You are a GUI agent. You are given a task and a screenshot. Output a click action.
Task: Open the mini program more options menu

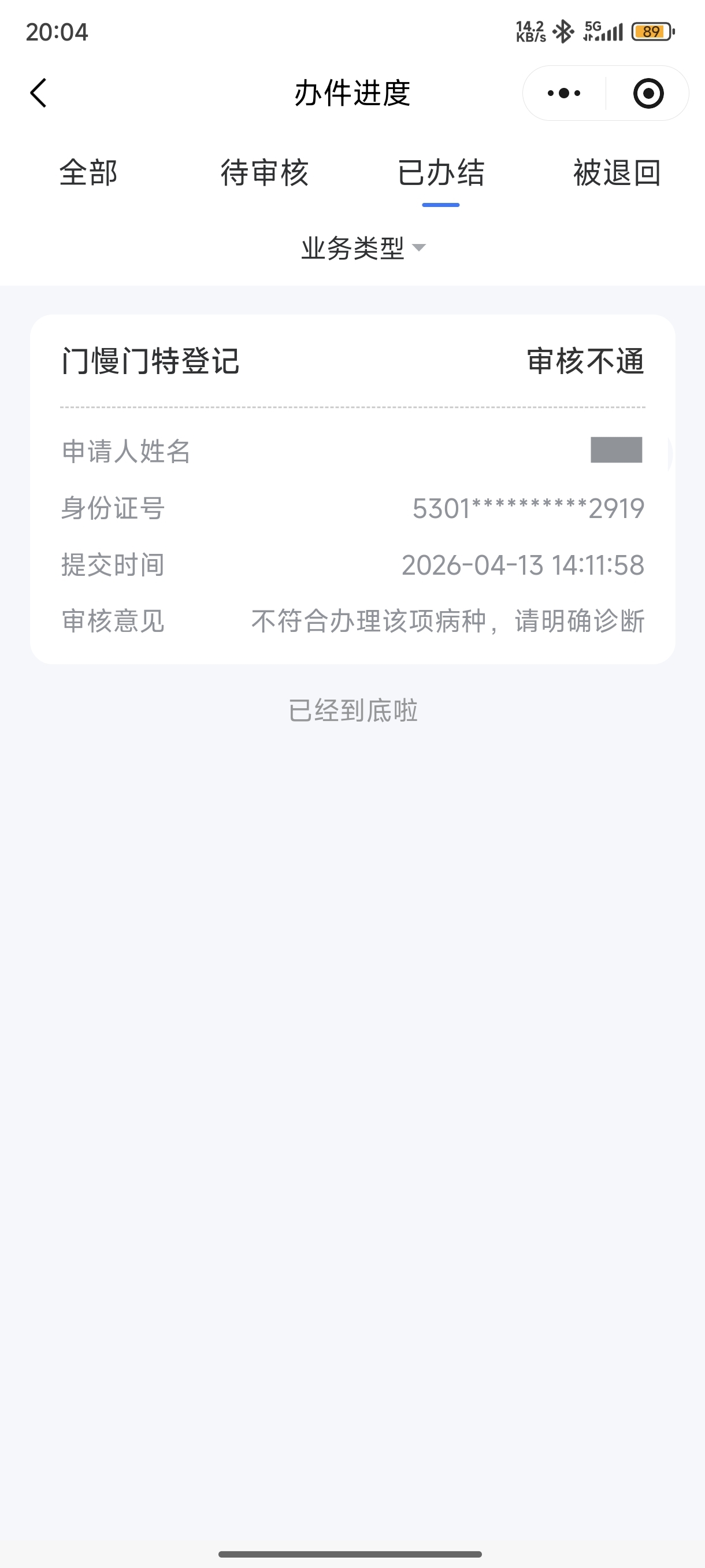click(x=564, y=93)
